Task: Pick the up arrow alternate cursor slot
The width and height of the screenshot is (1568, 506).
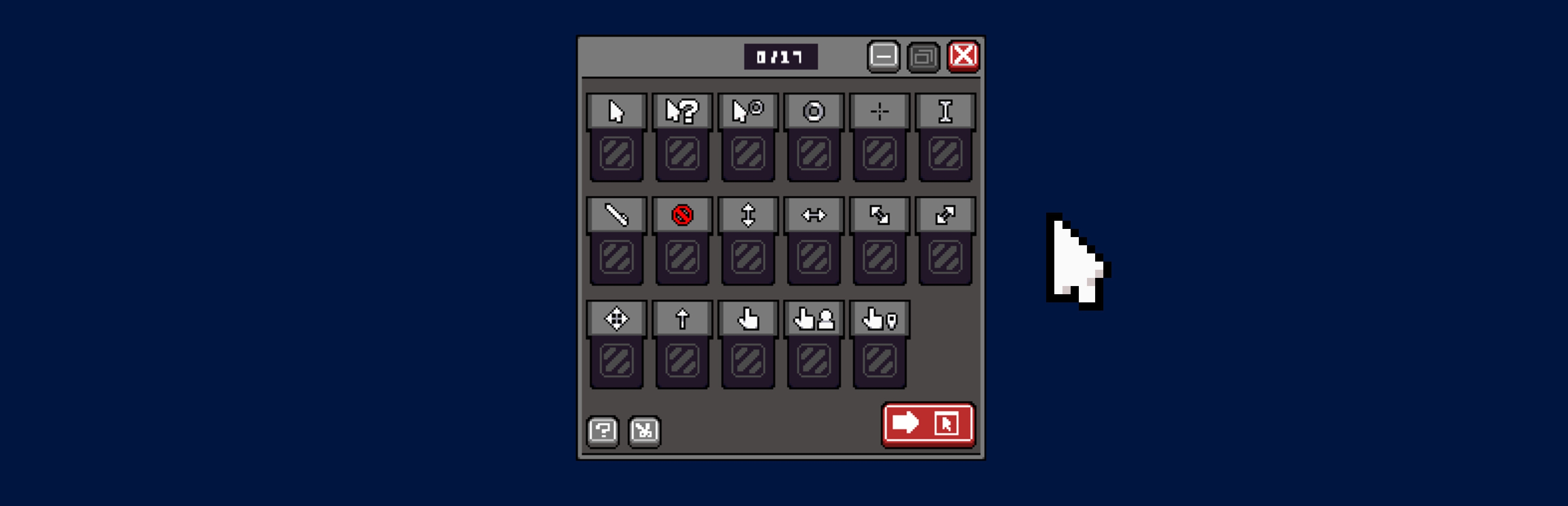Action: (682, 344)
